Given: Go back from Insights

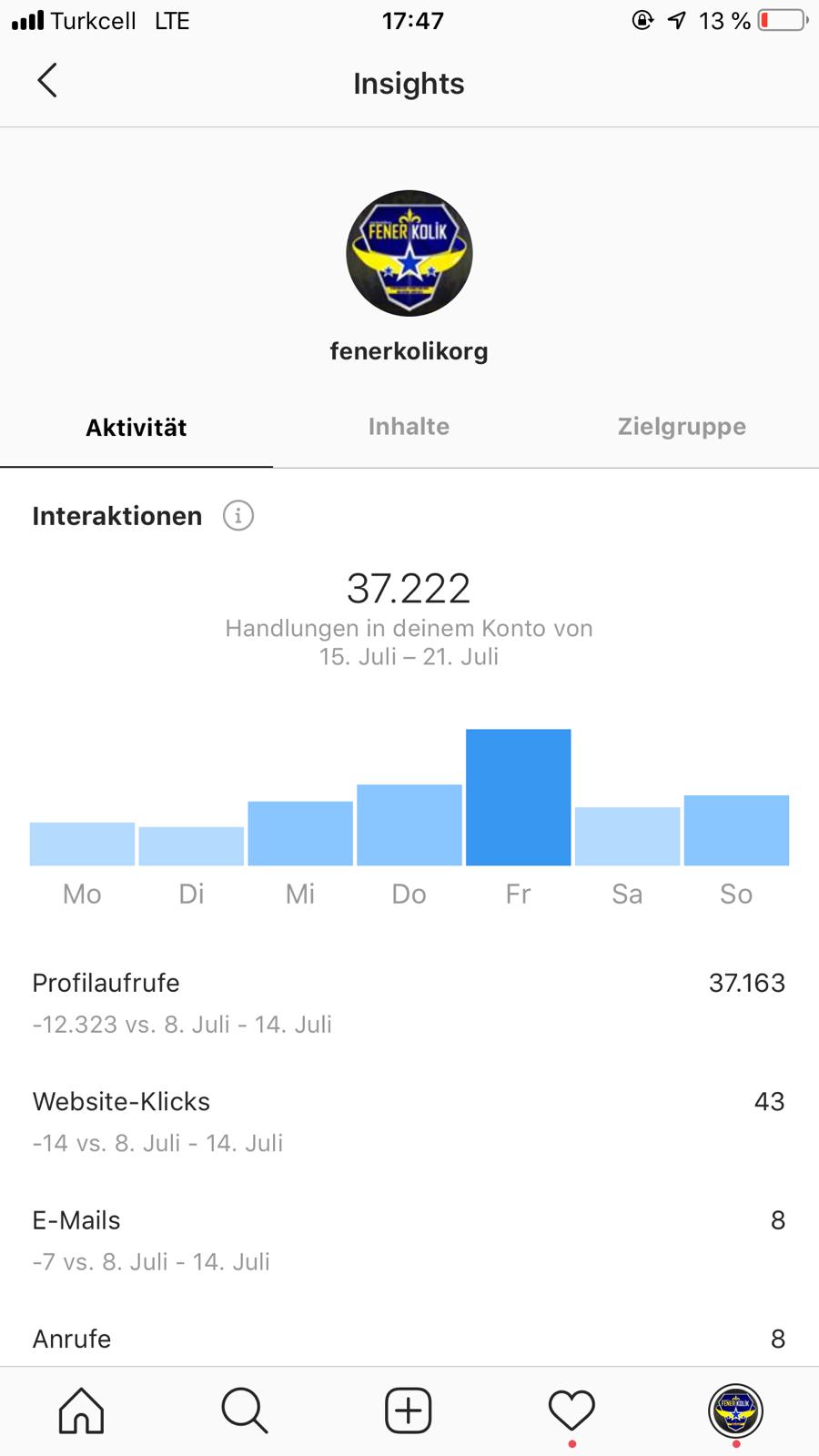Looking at the screenshot, I should click(47, 80).
